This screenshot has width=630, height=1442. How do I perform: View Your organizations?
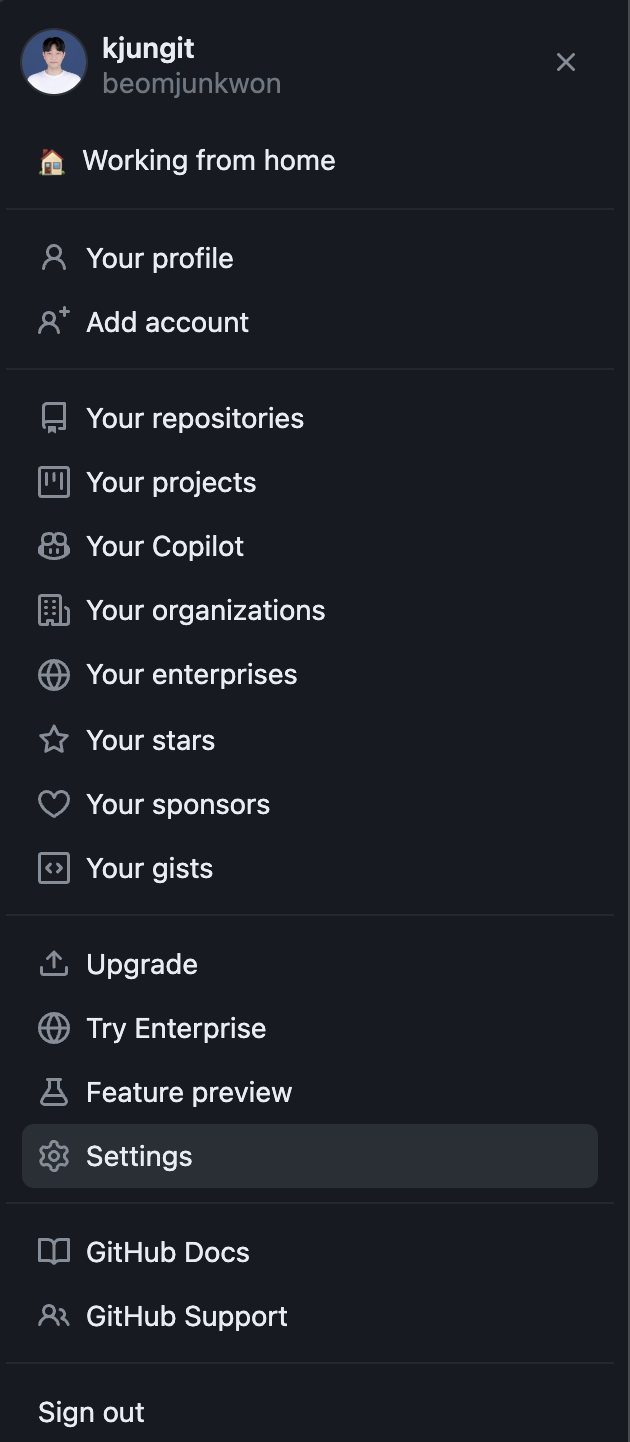pos(310,610)
